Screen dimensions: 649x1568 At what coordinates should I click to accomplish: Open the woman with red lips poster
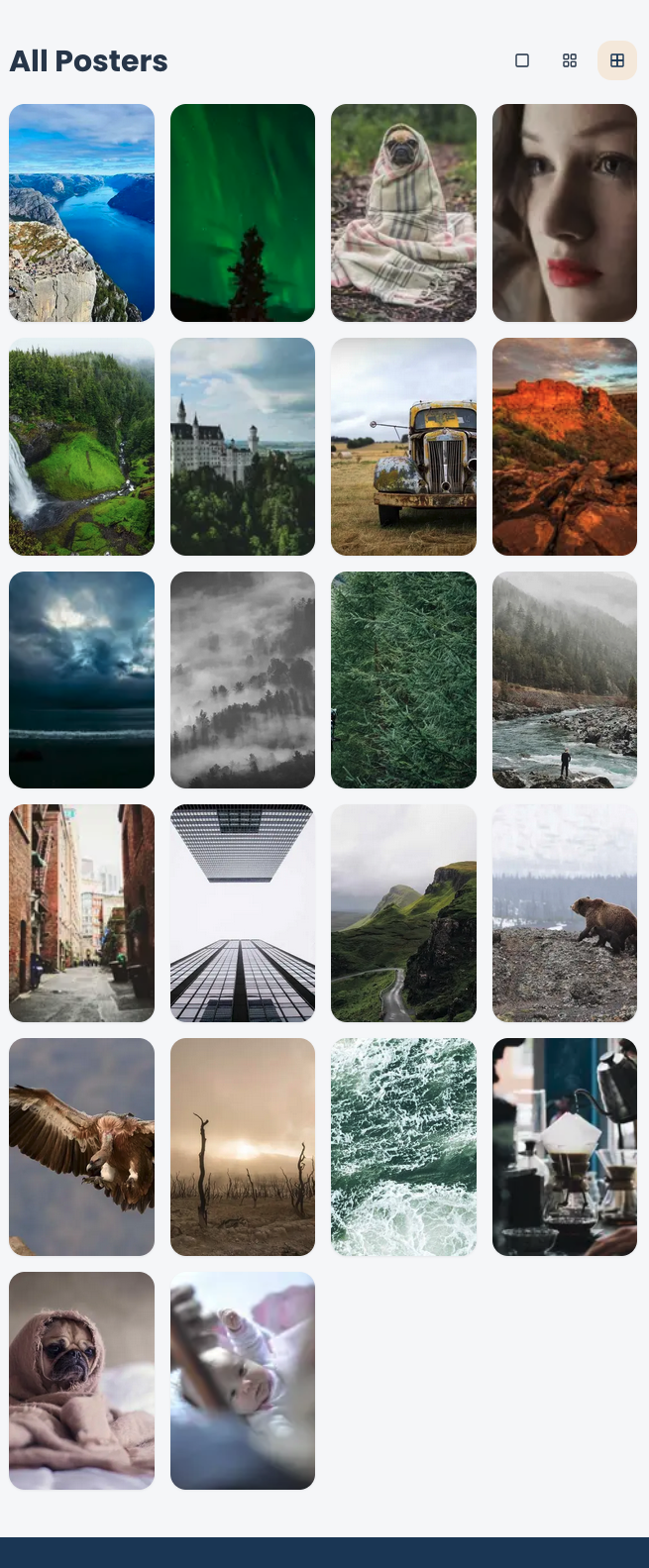565,213
